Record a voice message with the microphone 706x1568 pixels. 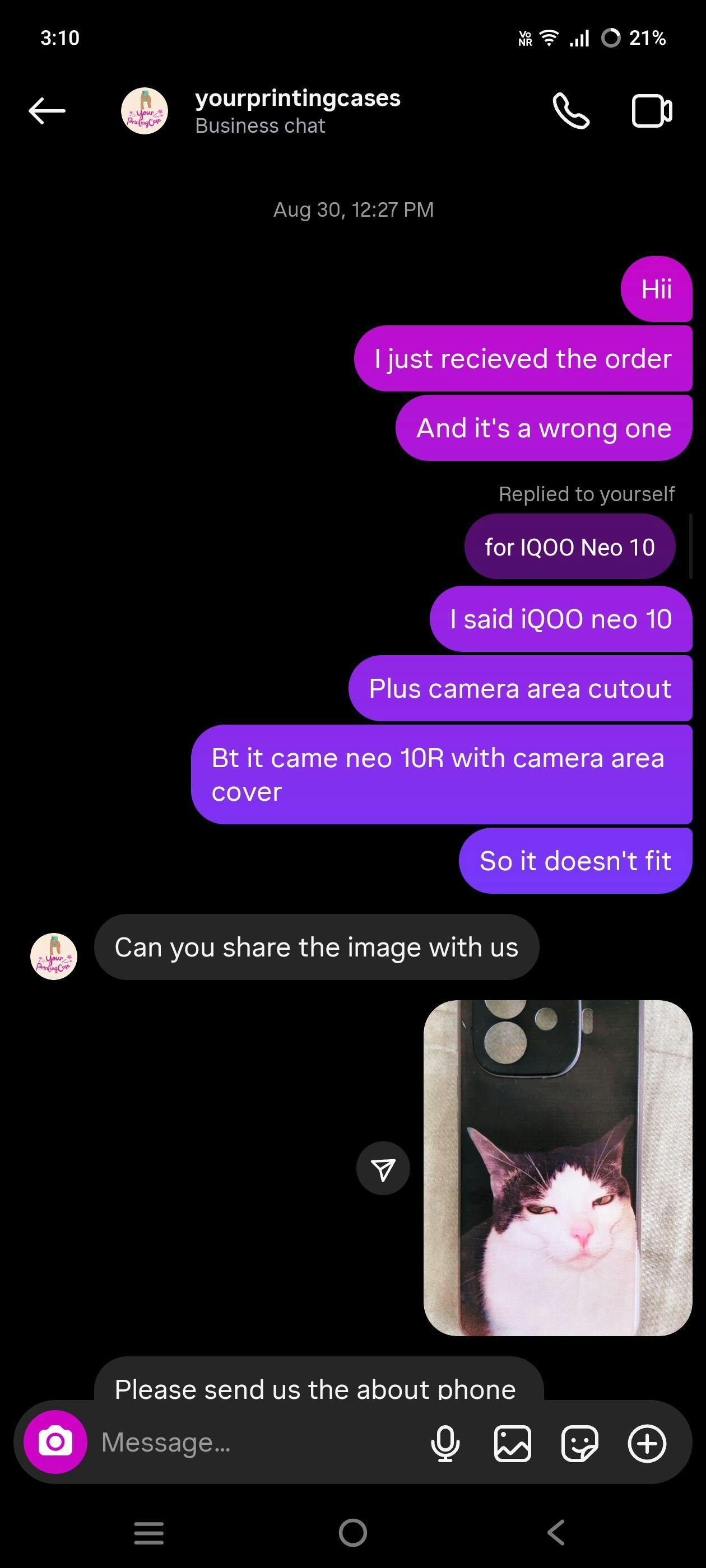[x=445, y=1443]
